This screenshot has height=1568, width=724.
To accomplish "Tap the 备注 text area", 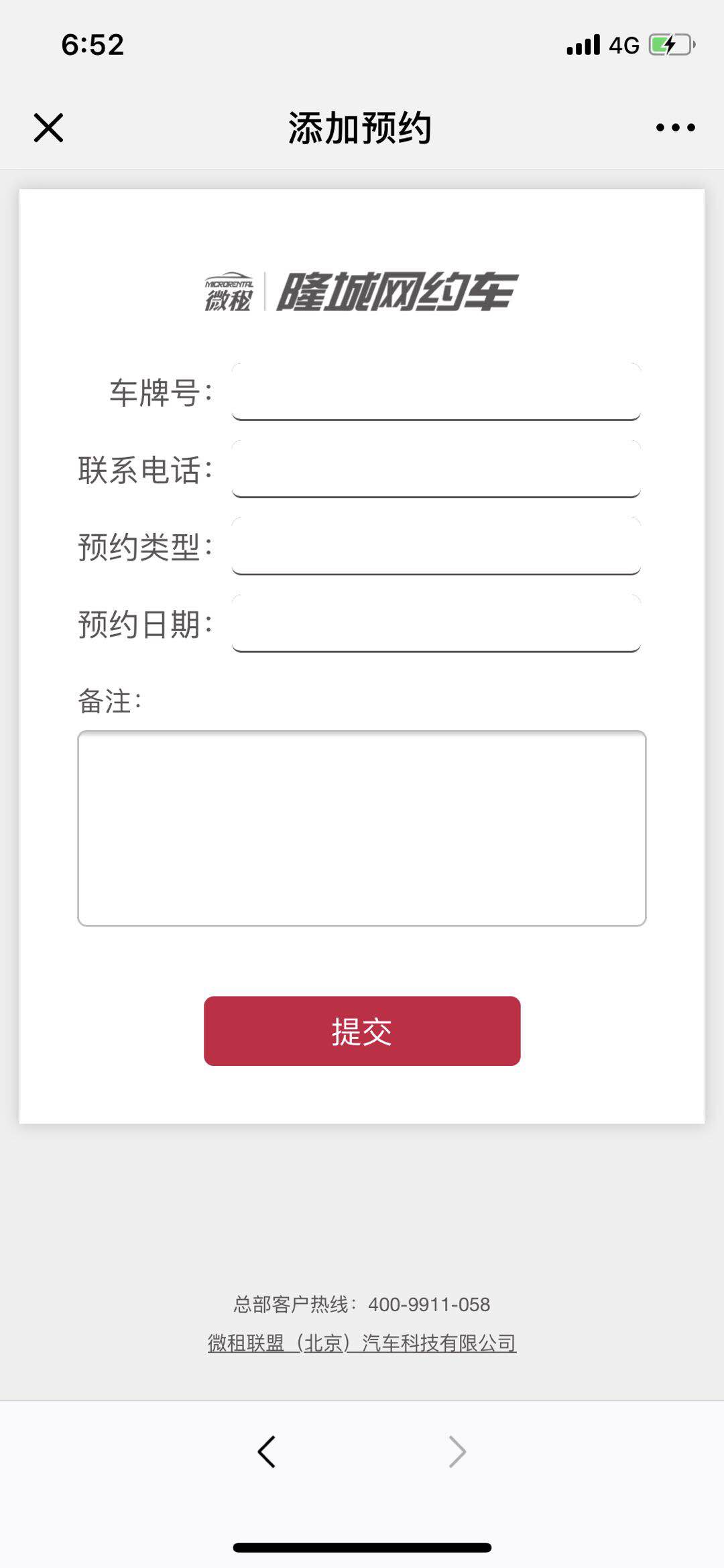I will 362,829.
